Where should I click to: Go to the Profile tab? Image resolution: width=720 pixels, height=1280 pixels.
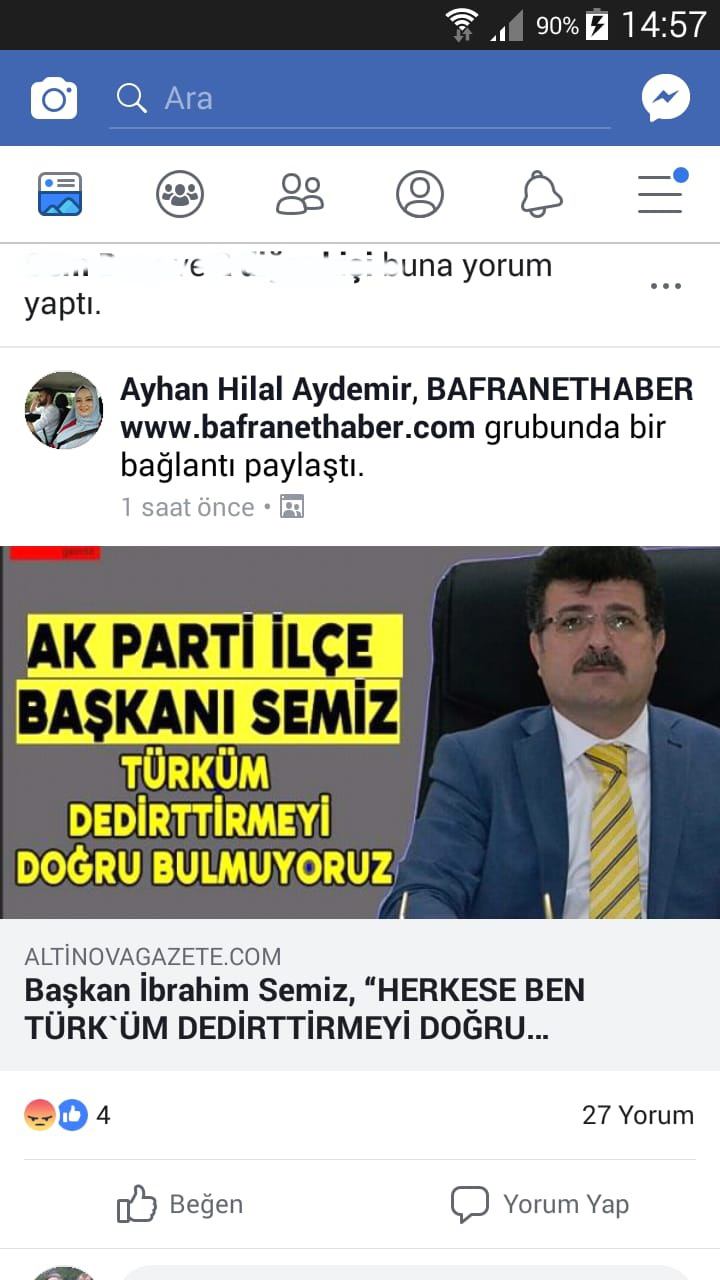coord(420,194)
